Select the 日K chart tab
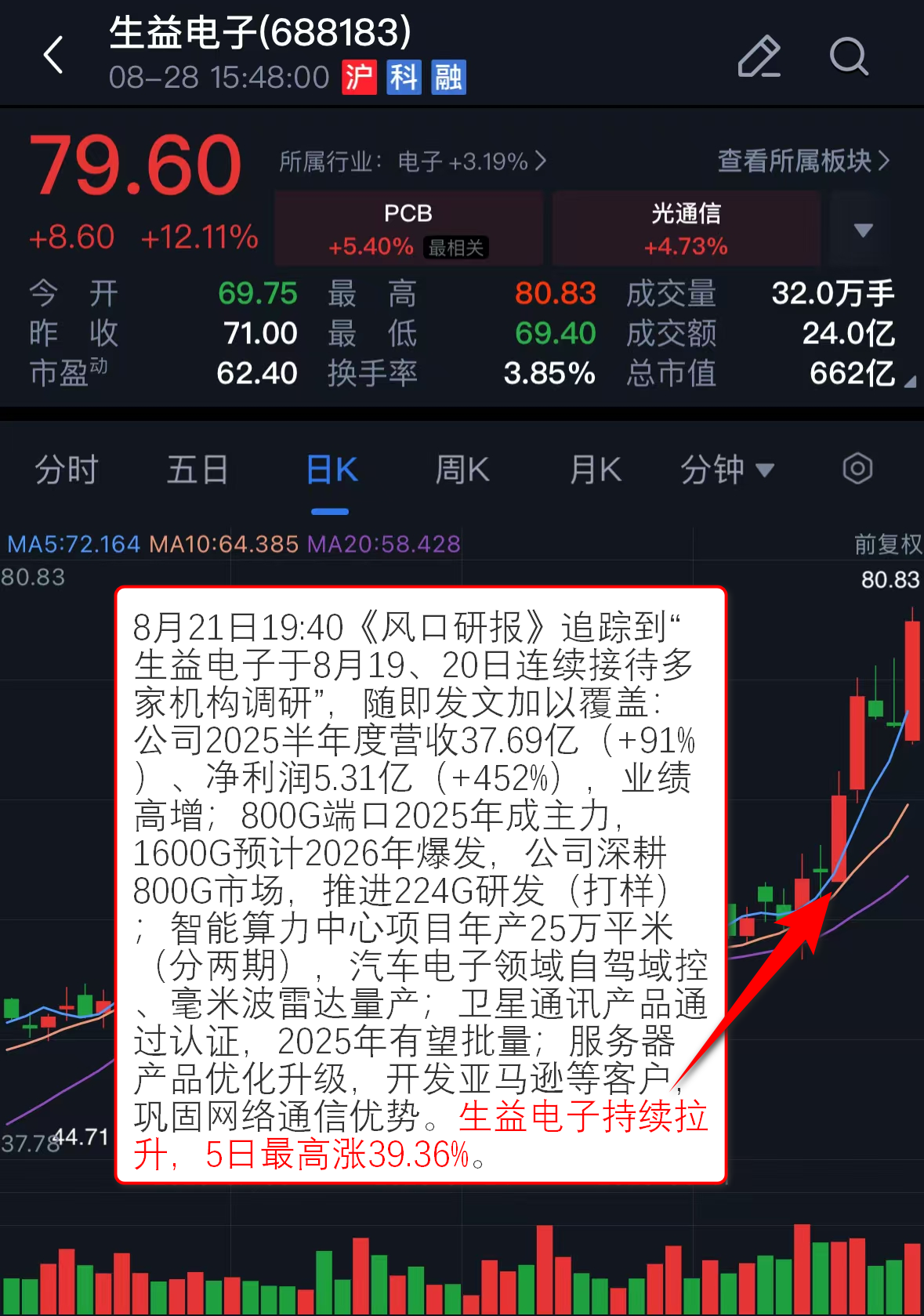Image resolution: width=924 pixels, height=1316 pixels. tap(331, 470)
